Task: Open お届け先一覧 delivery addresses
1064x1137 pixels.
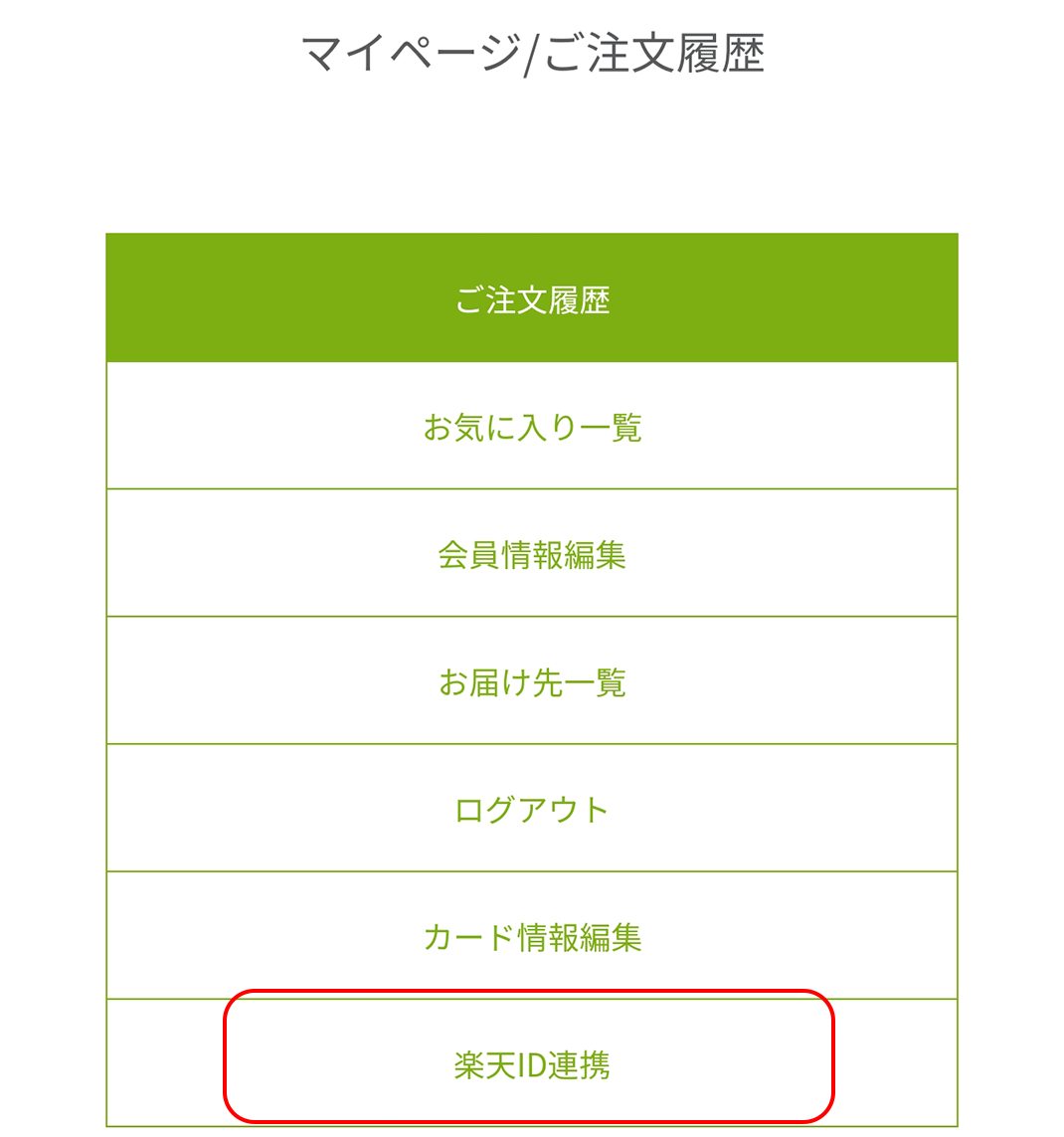Action: pos(532,681)
